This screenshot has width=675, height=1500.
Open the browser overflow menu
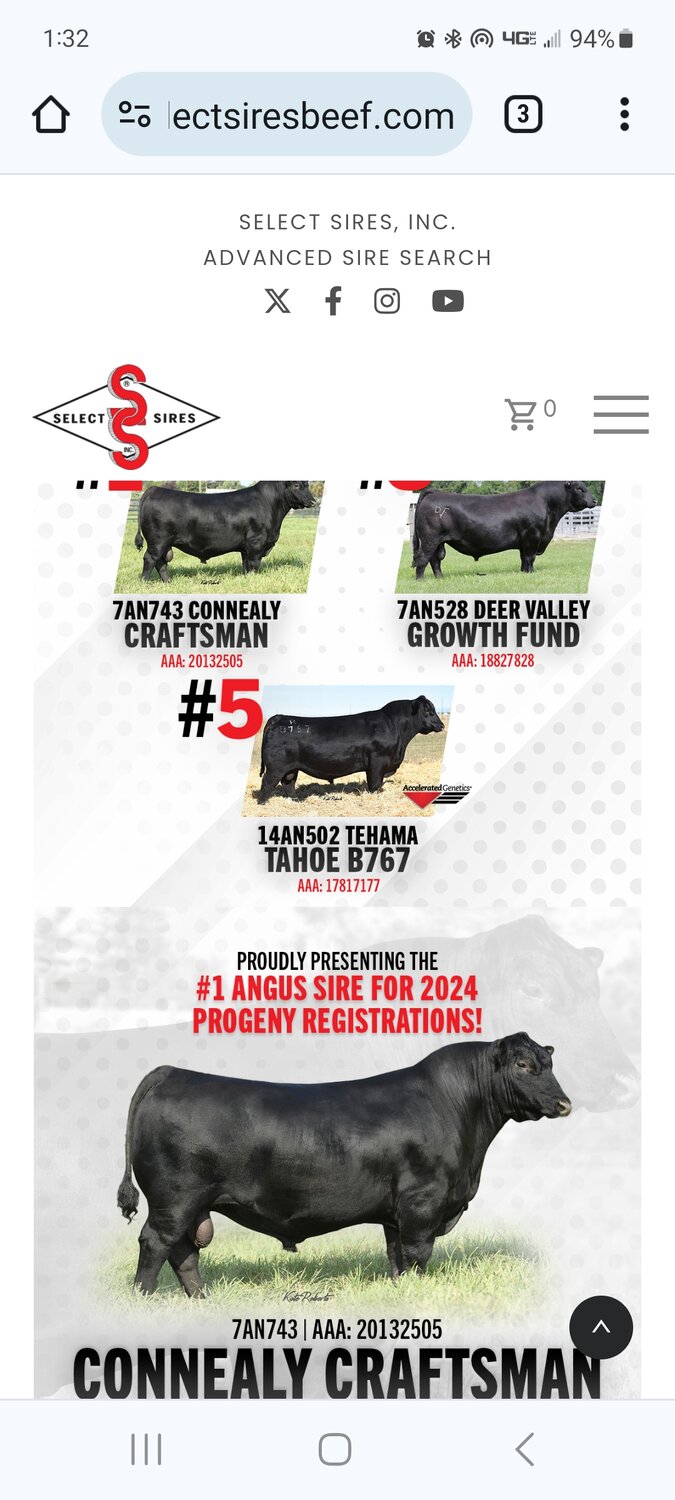coord(624,115)
